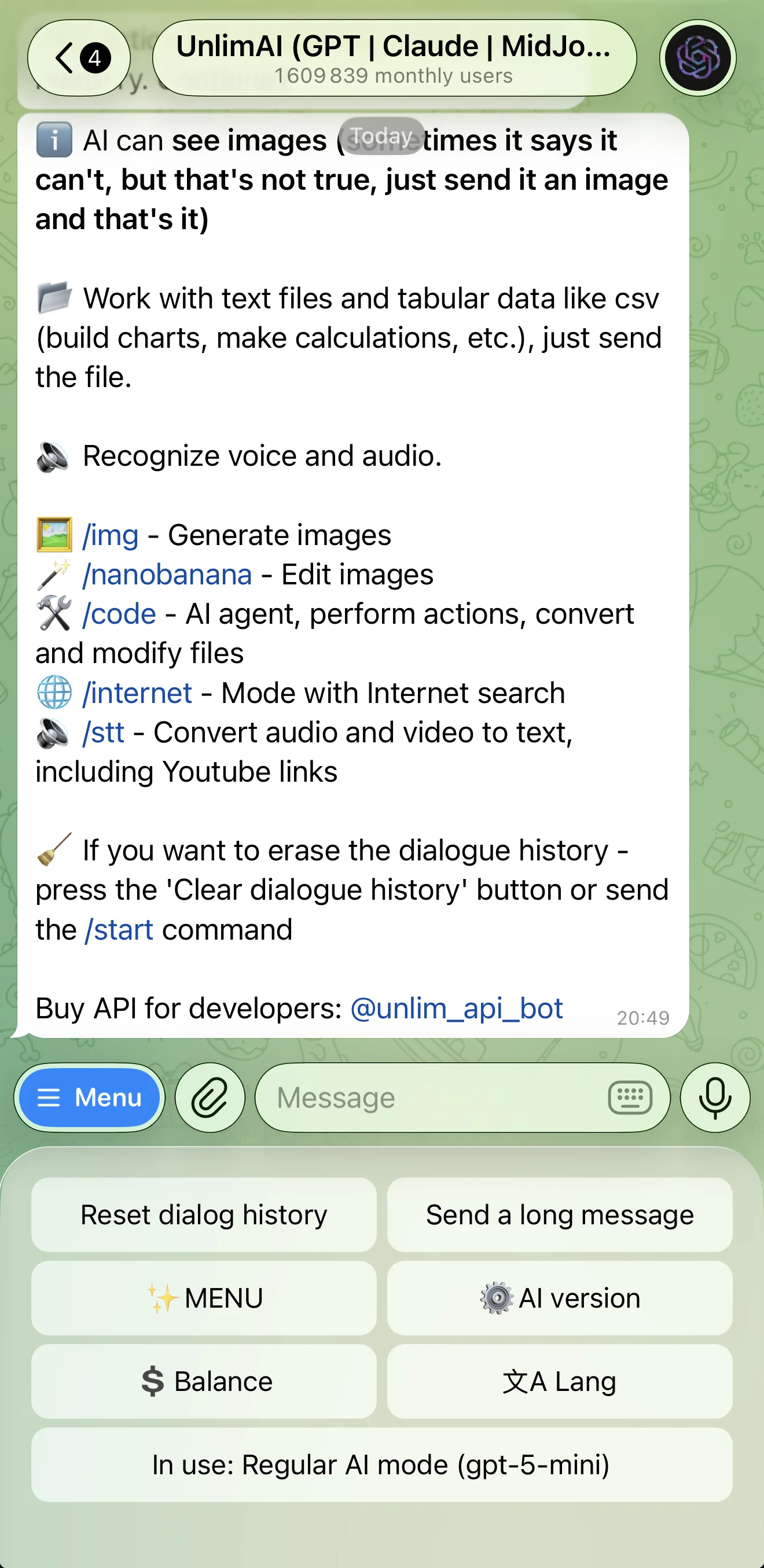This screenshot has height=1568, width=764.
Task: Attach a file with the paperclip
Action: pyautogui.click(x=210, y=1098)
